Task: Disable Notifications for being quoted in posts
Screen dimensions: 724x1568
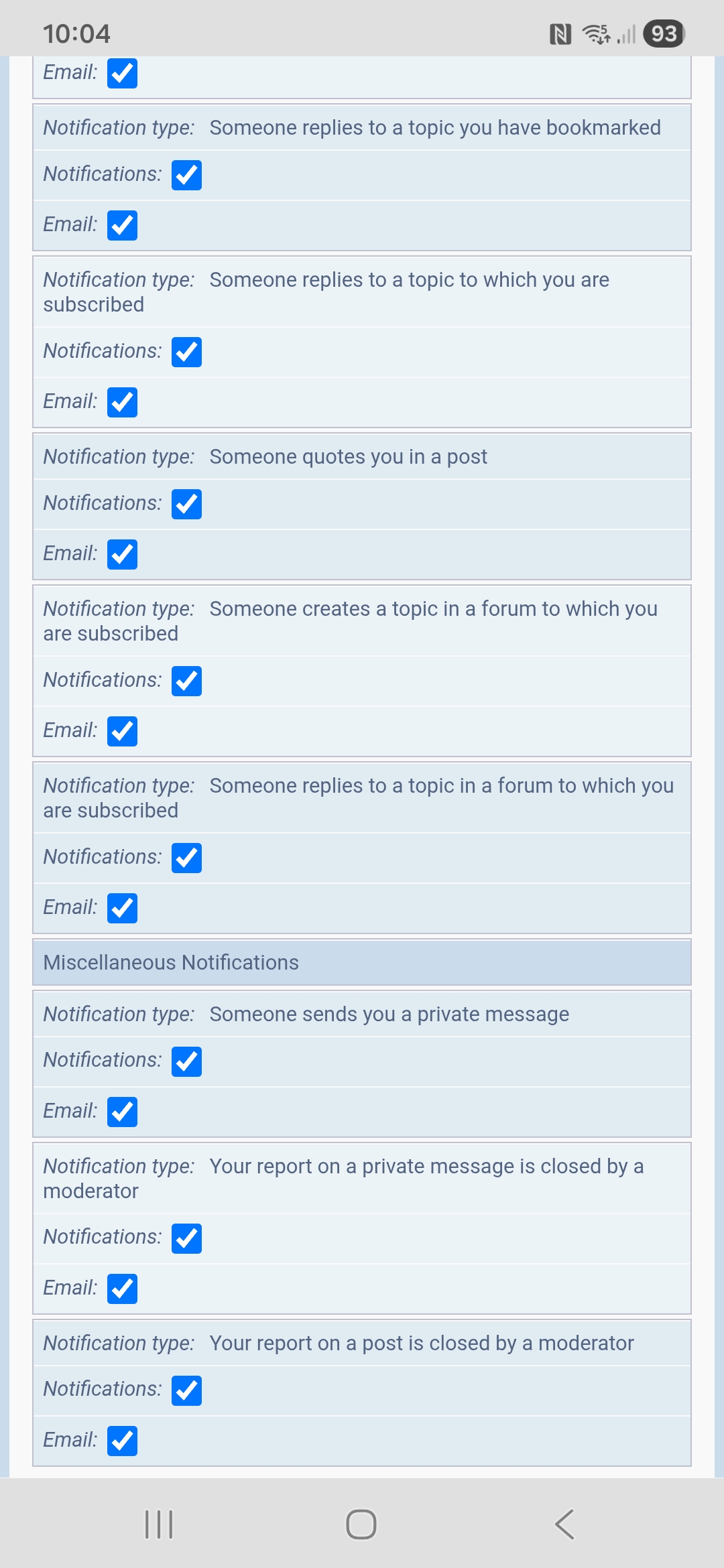Action: coord(187,505)
